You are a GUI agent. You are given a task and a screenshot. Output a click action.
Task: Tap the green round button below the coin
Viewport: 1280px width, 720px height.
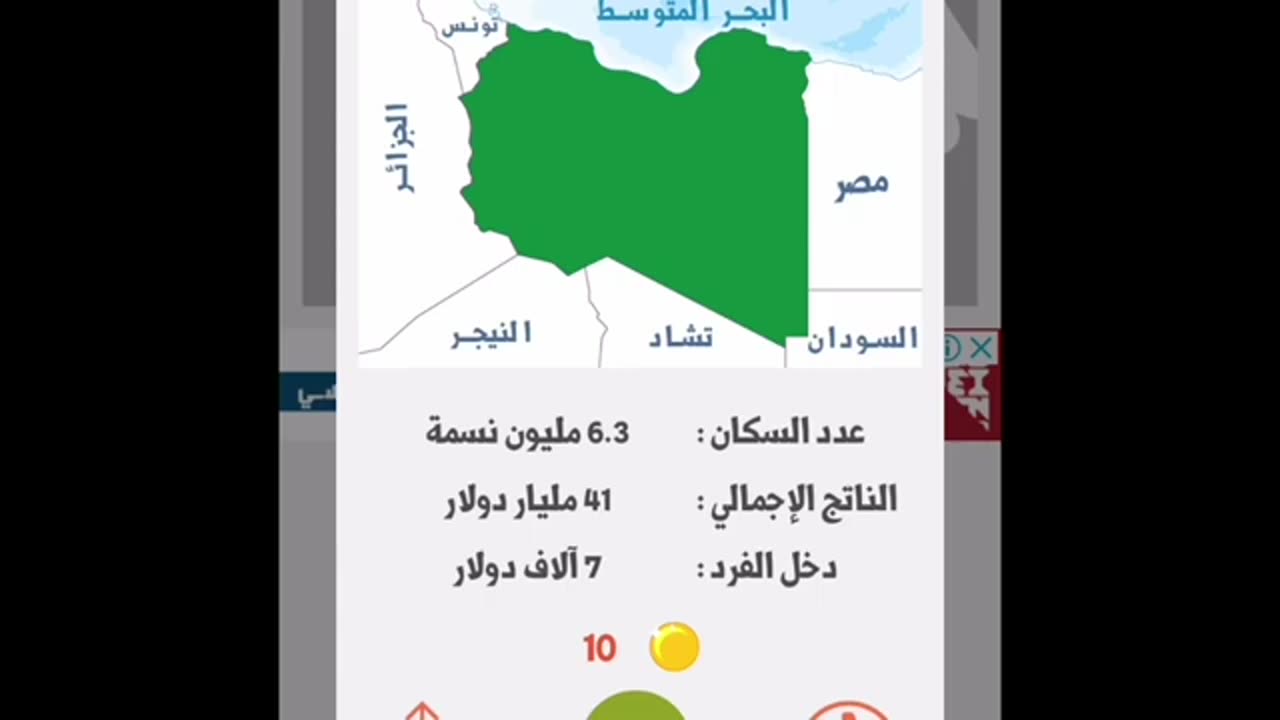click(634, 708)
